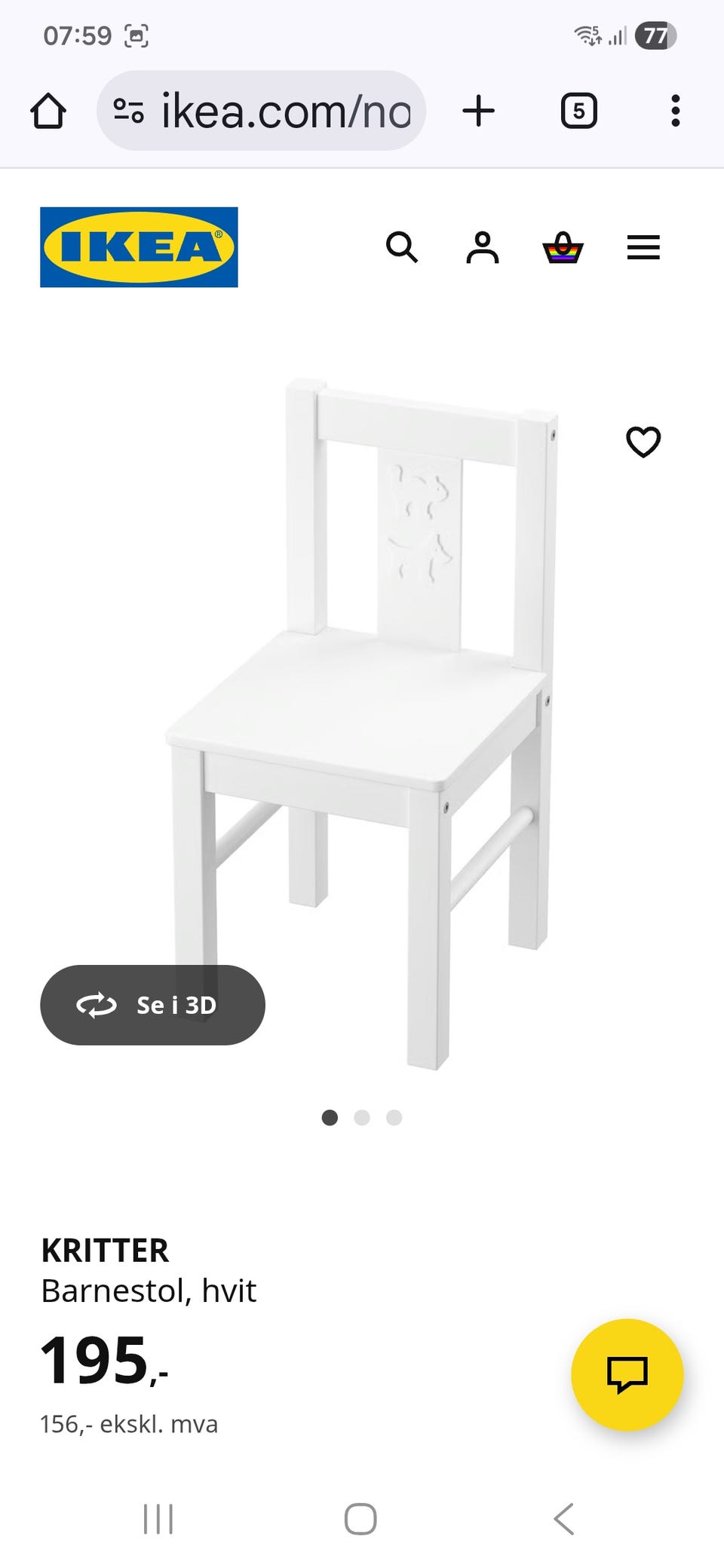Image resolution: width=724 pixels, height=1568 pixels.
Task: Open site information icon in address bar
Action: point(128,112)
